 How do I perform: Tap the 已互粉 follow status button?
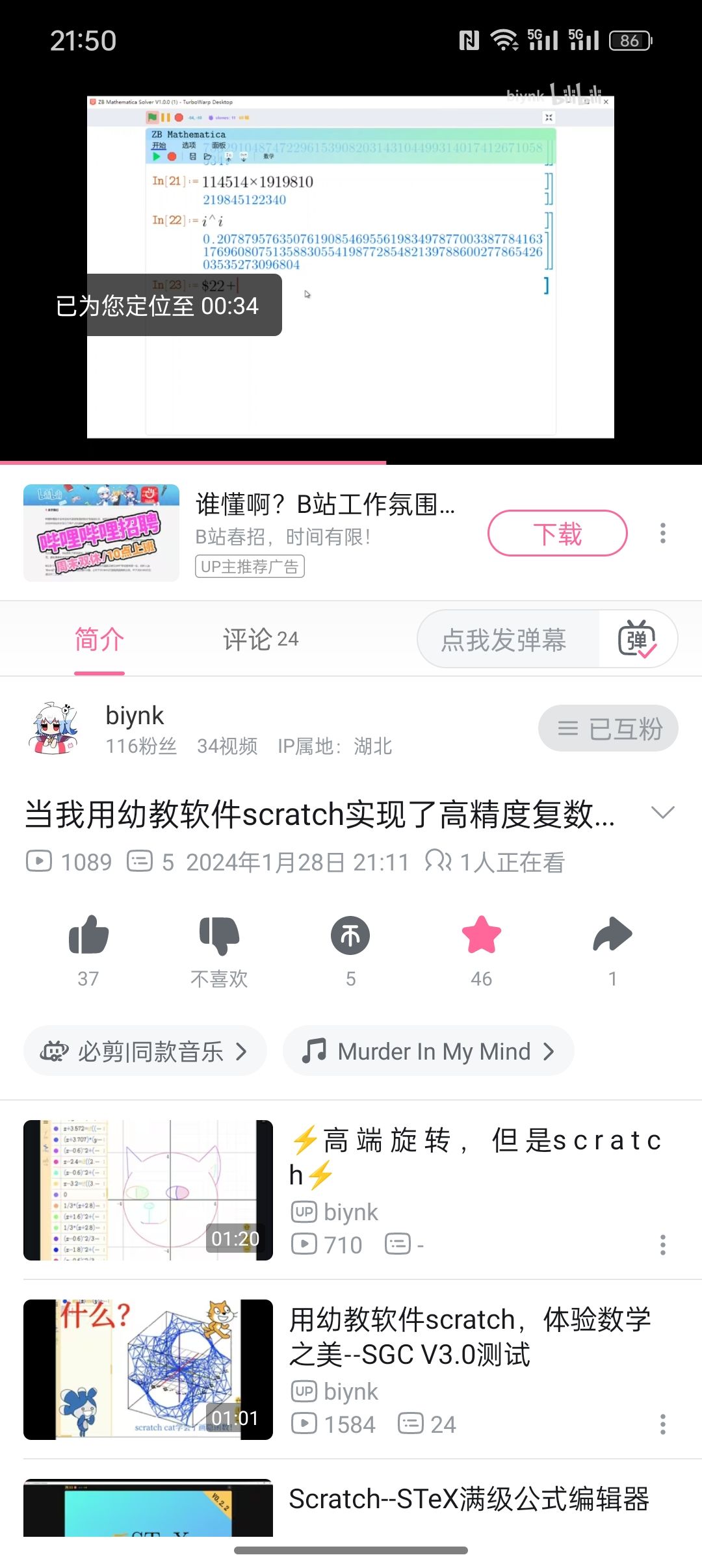(608, 728)
